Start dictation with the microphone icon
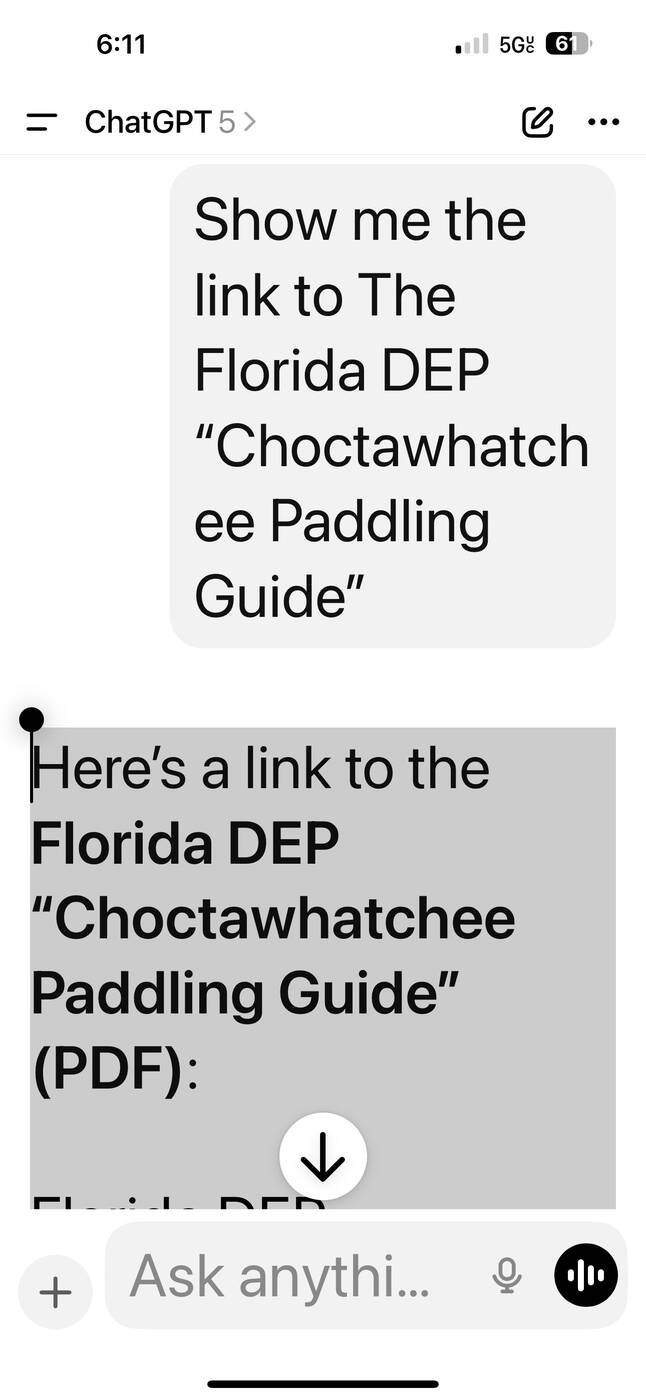 508,1275
